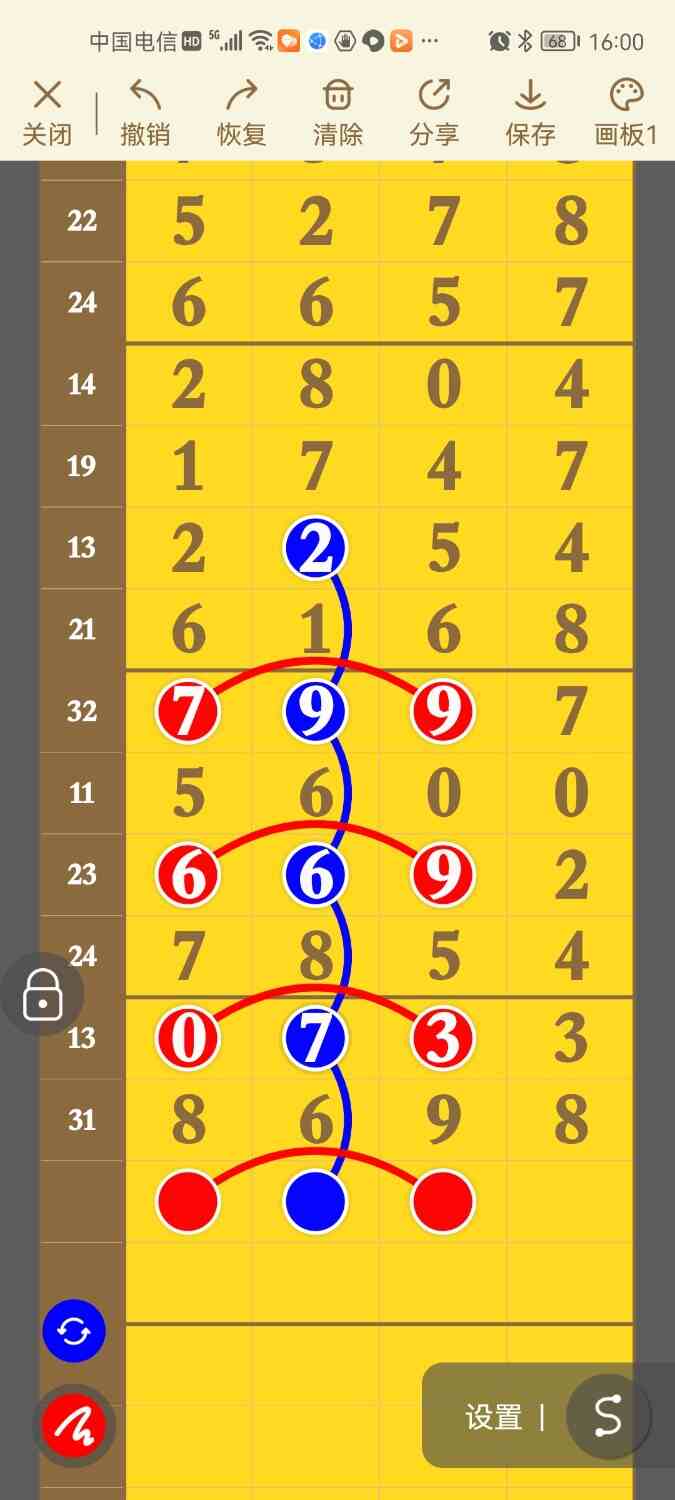Share the chart via 分享
The image size is (675, 1500).
tap(434, 114)
